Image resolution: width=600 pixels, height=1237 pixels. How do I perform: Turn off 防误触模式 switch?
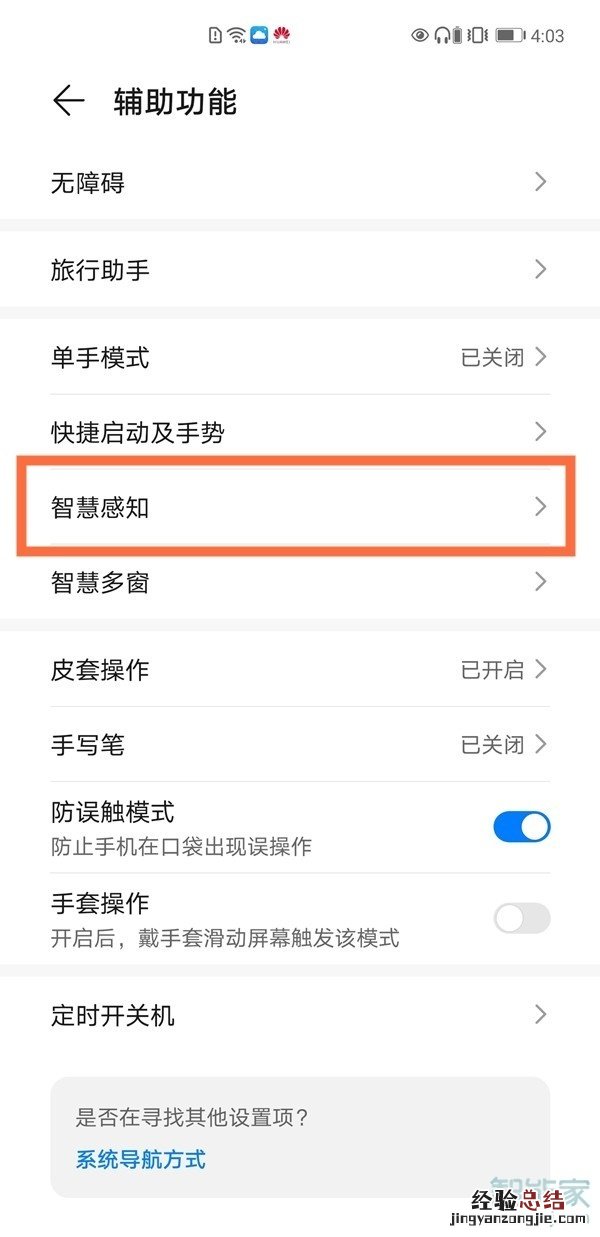pos(521,827)
